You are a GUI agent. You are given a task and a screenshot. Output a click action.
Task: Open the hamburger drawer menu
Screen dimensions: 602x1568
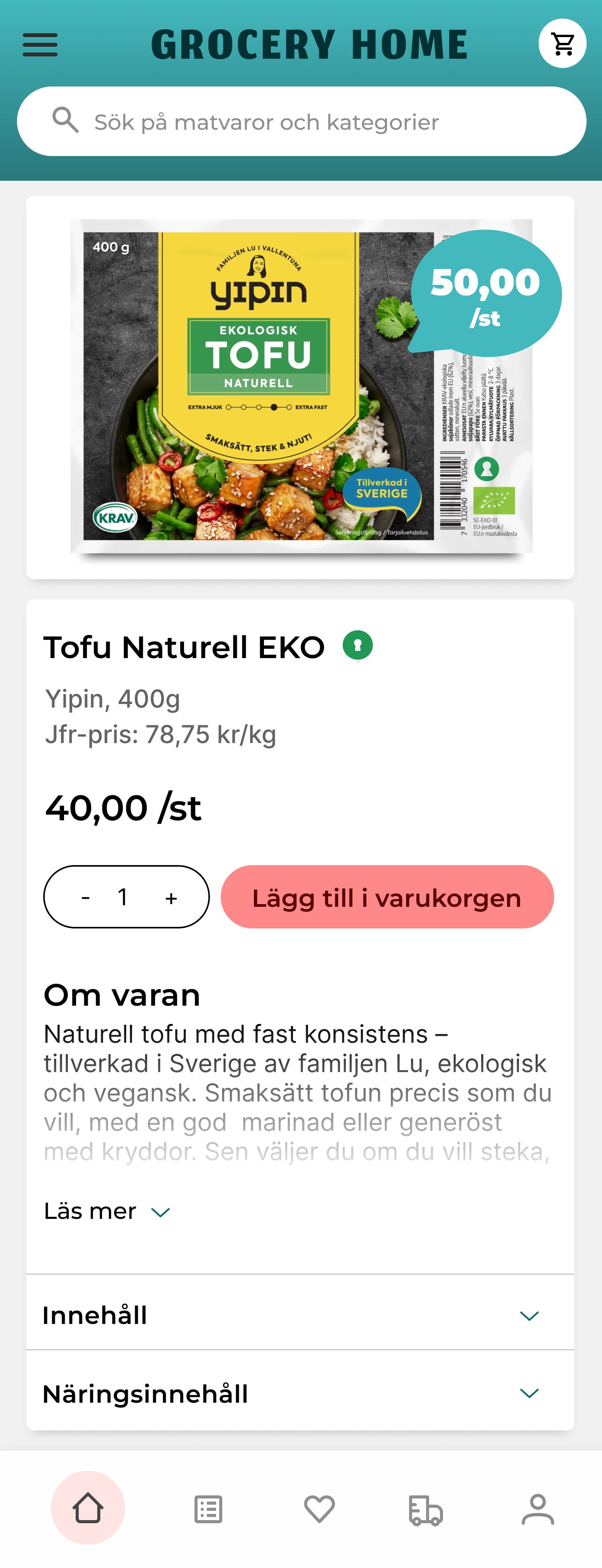tap(40, 44)
